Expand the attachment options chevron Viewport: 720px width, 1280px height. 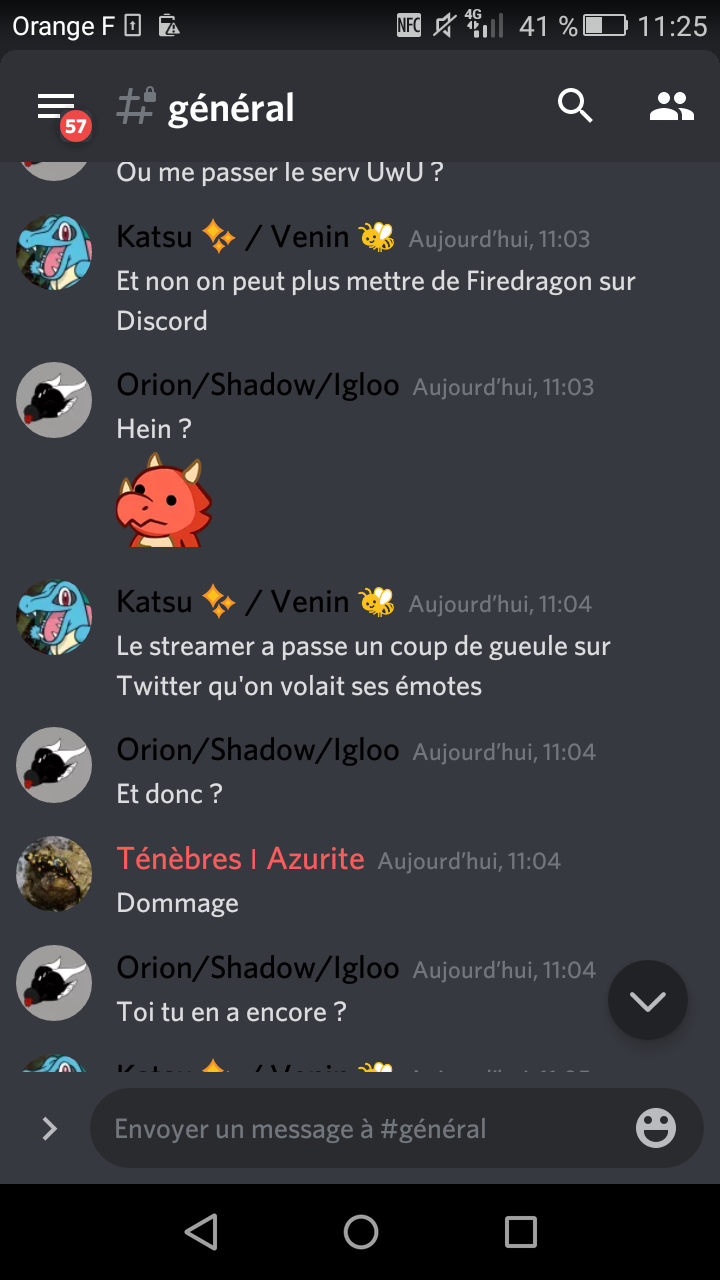(x=48, y=1129)
